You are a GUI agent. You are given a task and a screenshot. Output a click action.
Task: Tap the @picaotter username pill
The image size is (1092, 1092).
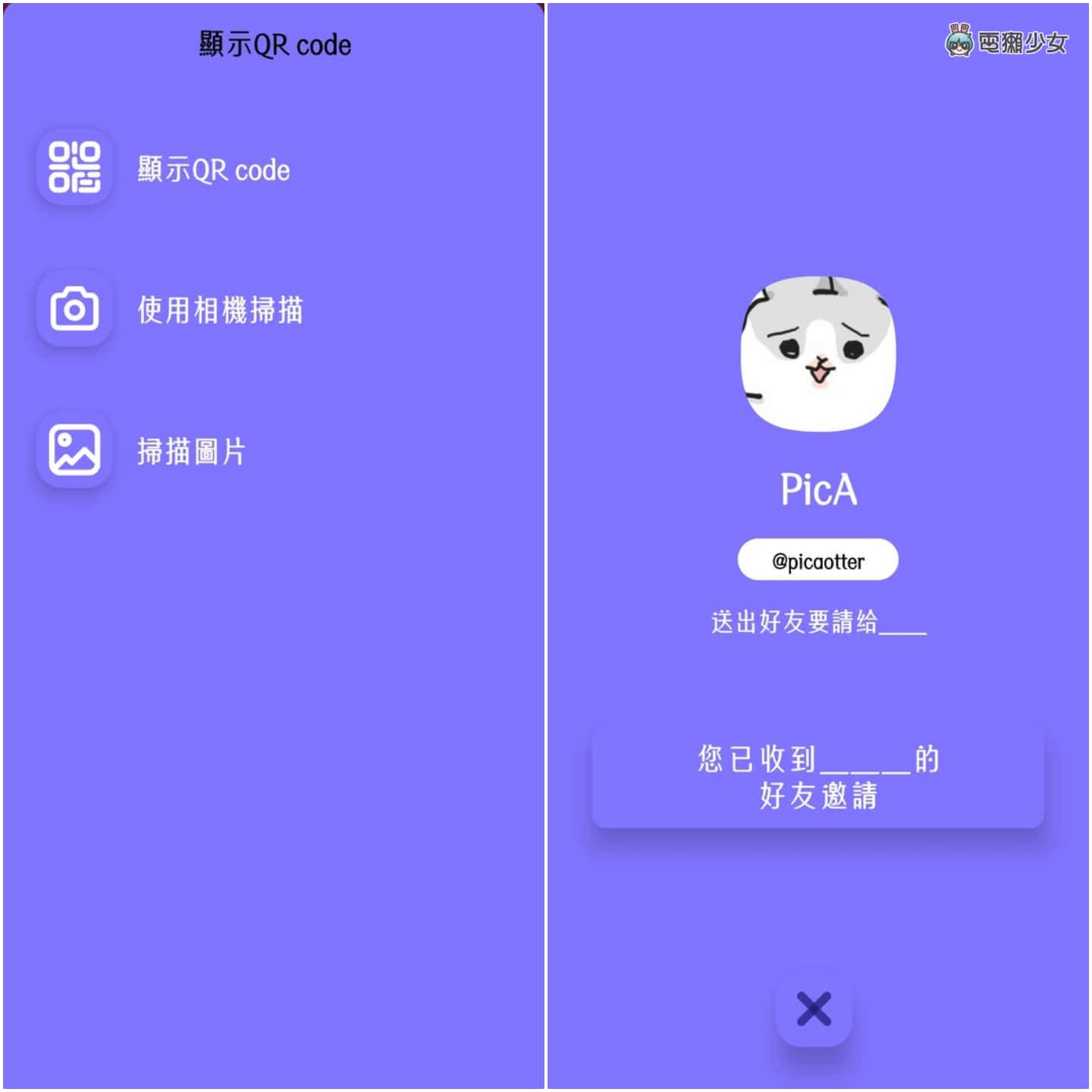(817, 561)
